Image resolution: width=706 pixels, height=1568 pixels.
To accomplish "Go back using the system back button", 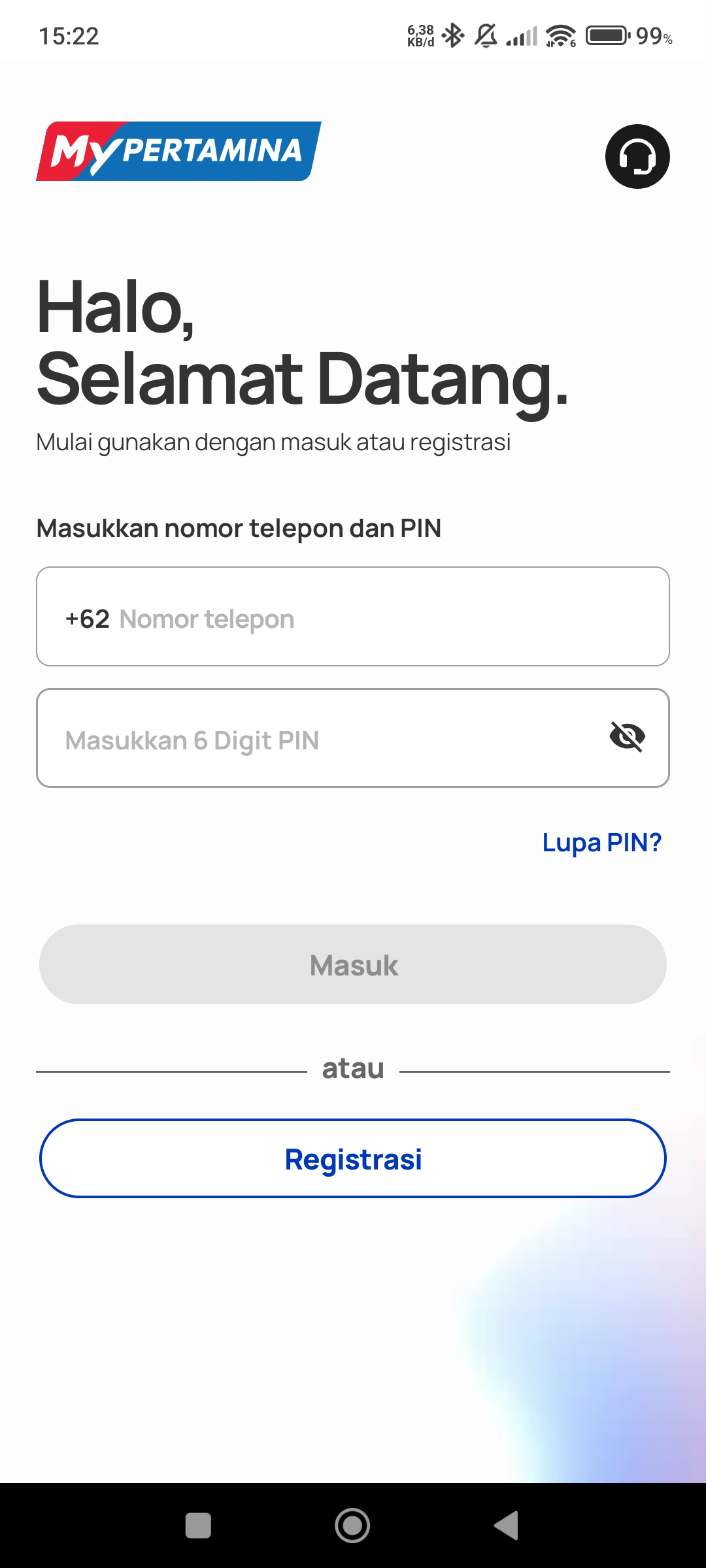I will [x=507, y=1526].
